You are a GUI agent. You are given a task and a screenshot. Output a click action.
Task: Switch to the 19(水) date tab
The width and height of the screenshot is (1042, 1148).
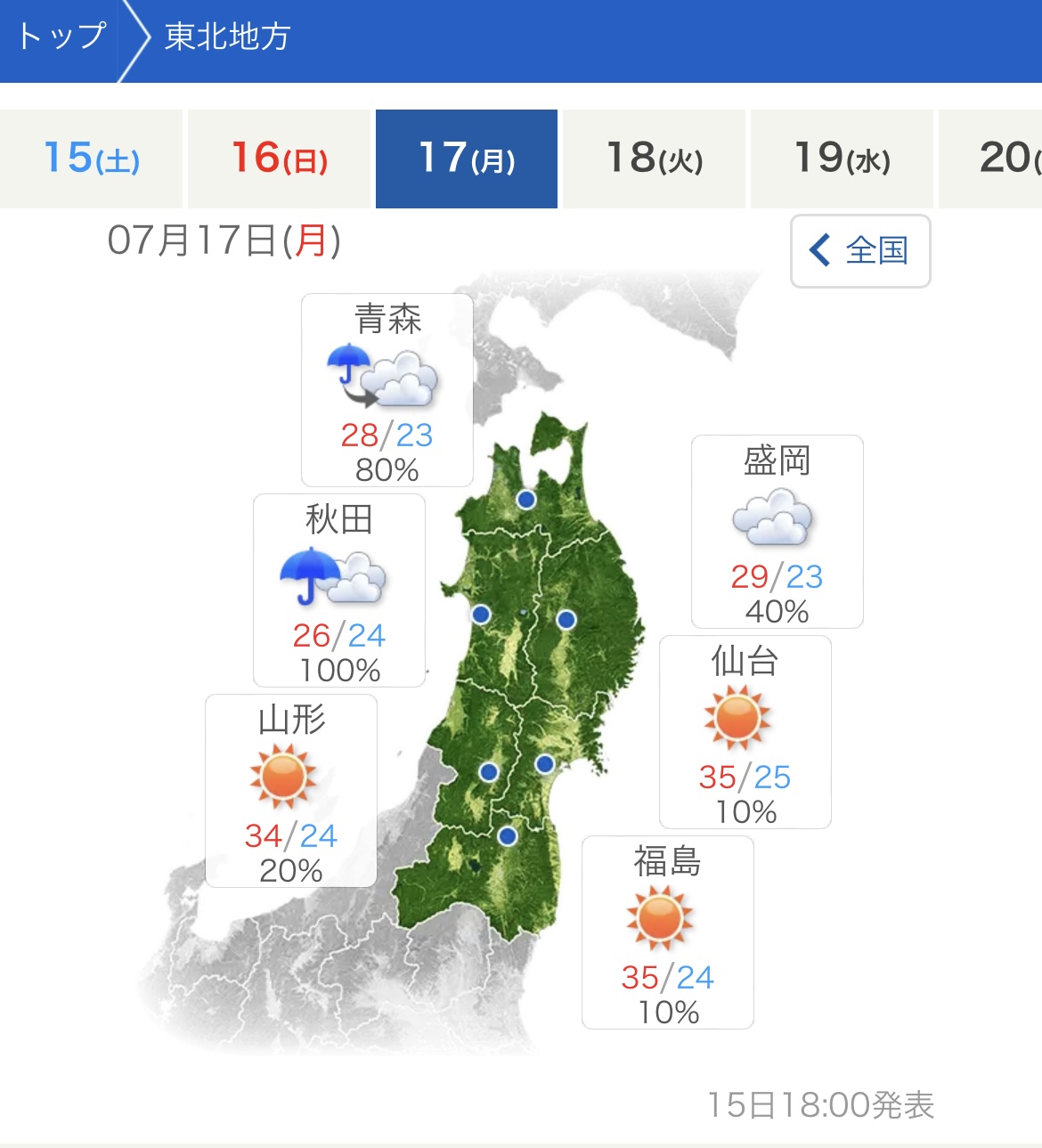tap(843, 159)
